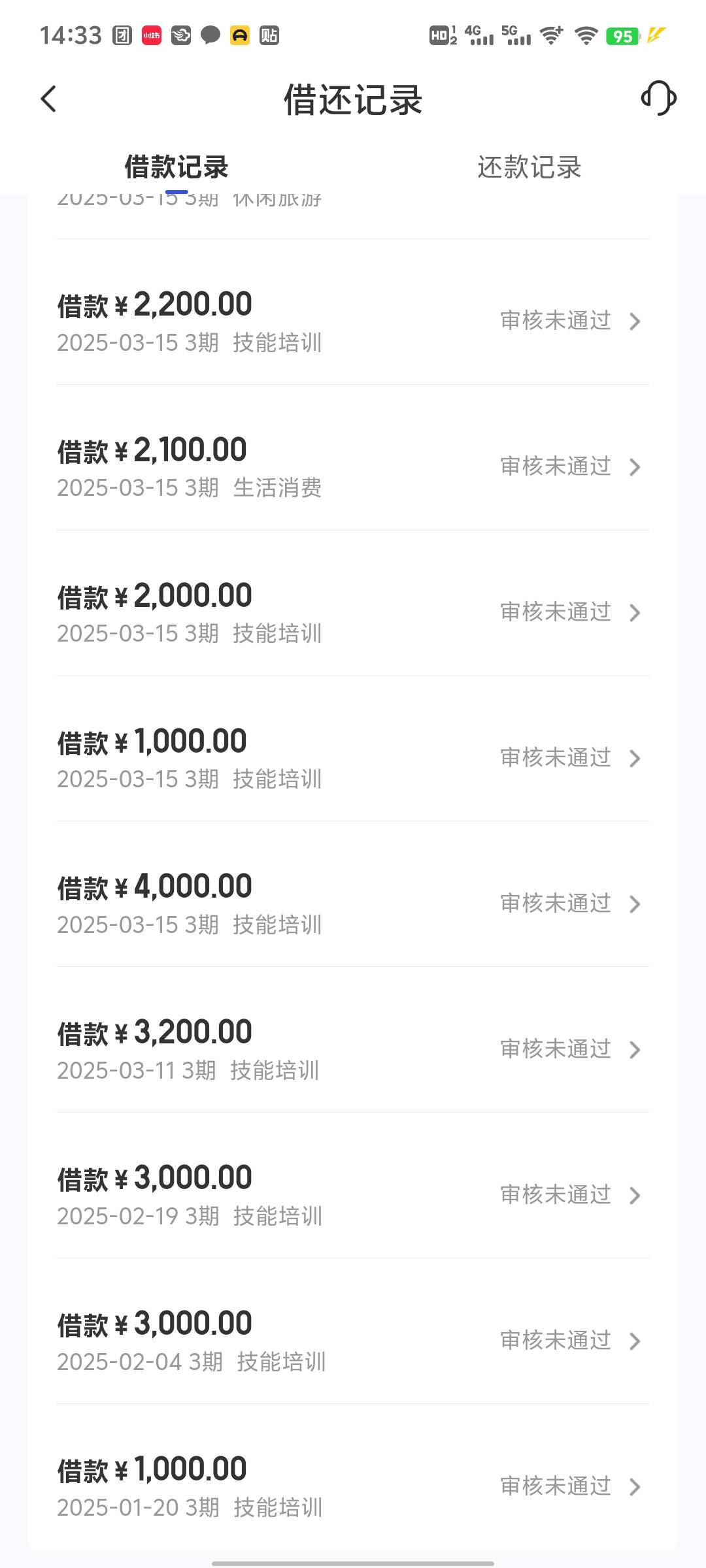The image size is (706, 1568).
Task: Open the ¥2,100.00 生活消费 loan record
Action: pyautogui.click(x=353, y=457)
